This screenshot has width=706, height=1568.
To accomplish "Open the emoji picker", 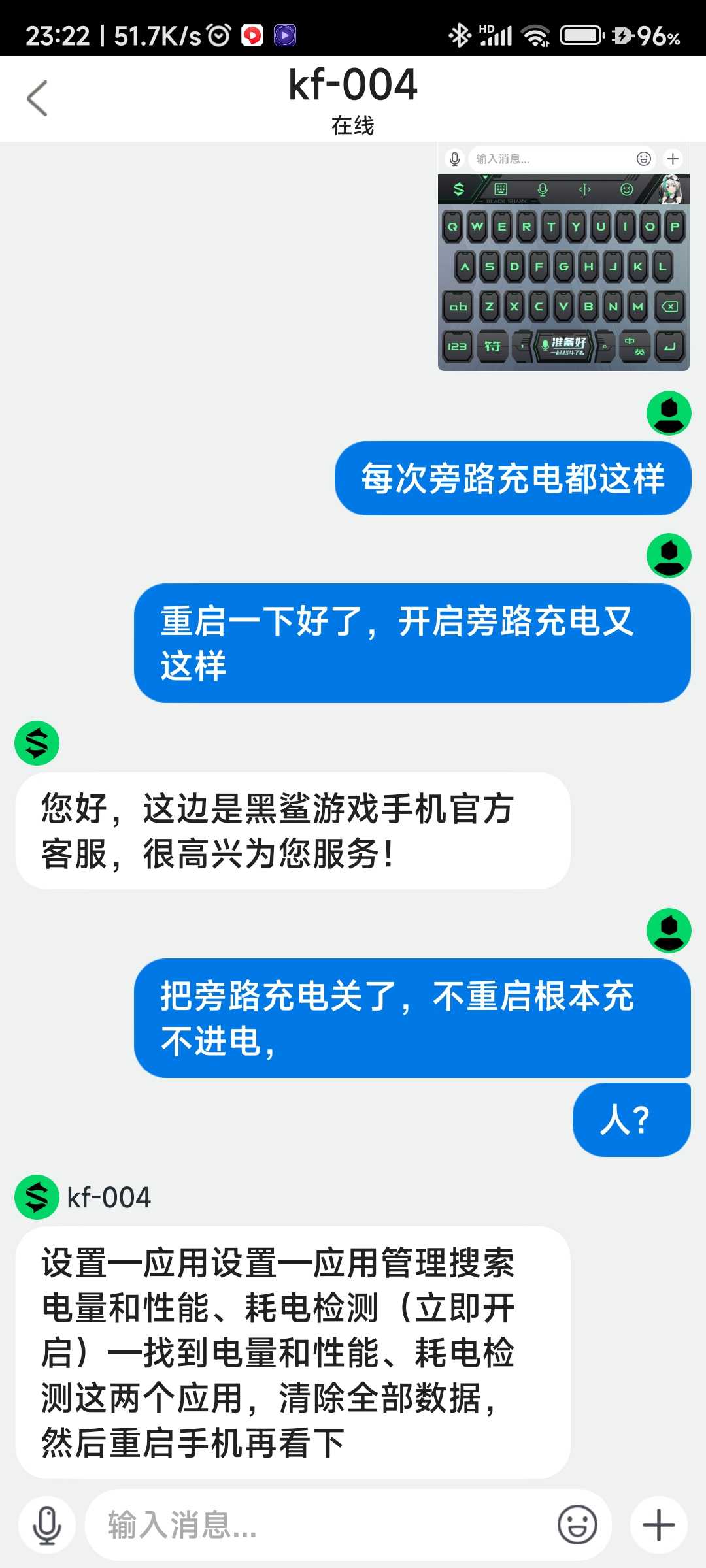I will (x=577, y=1526).
